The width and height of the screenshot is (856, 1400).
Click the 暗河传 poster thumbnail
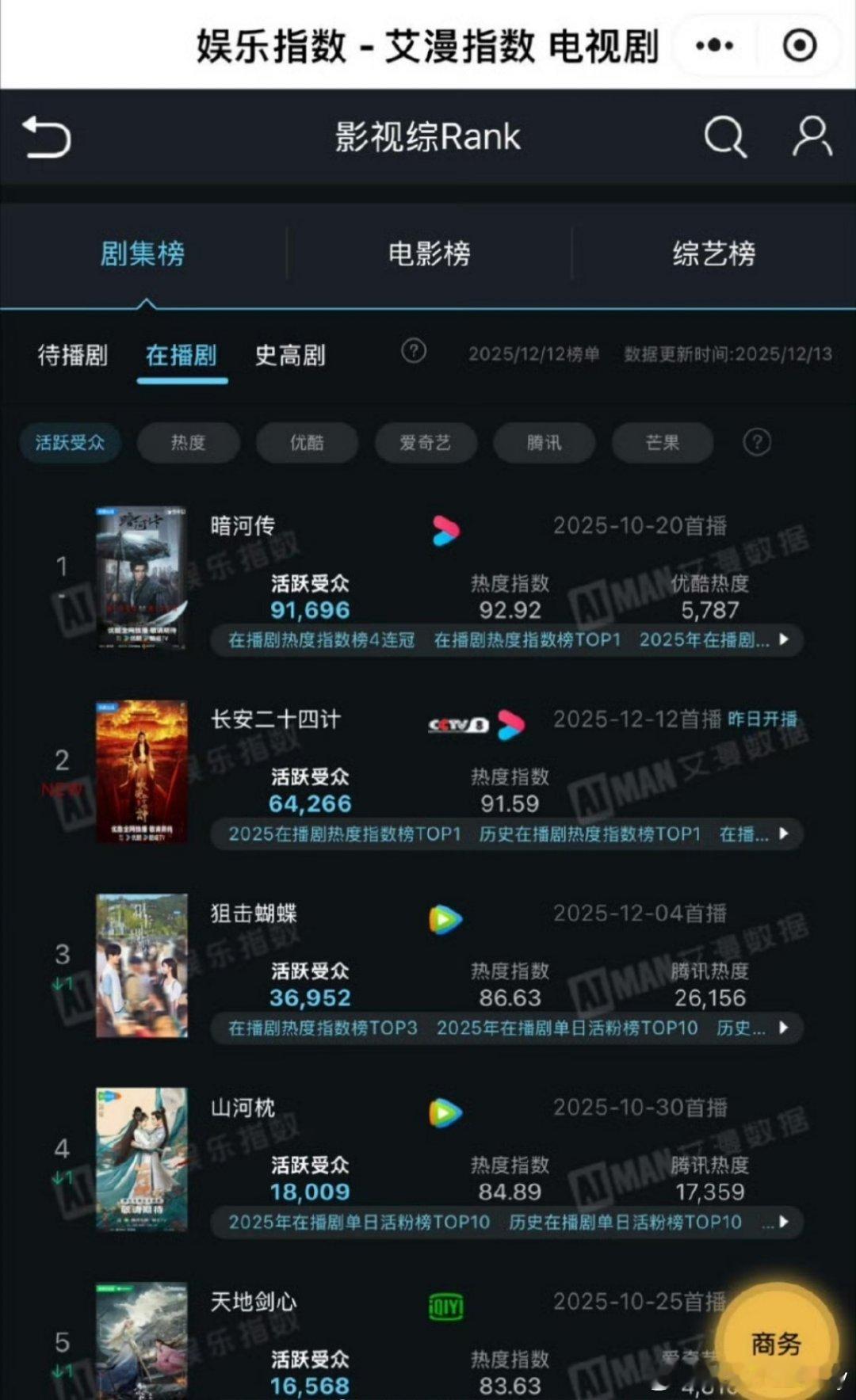pos(141,577)
